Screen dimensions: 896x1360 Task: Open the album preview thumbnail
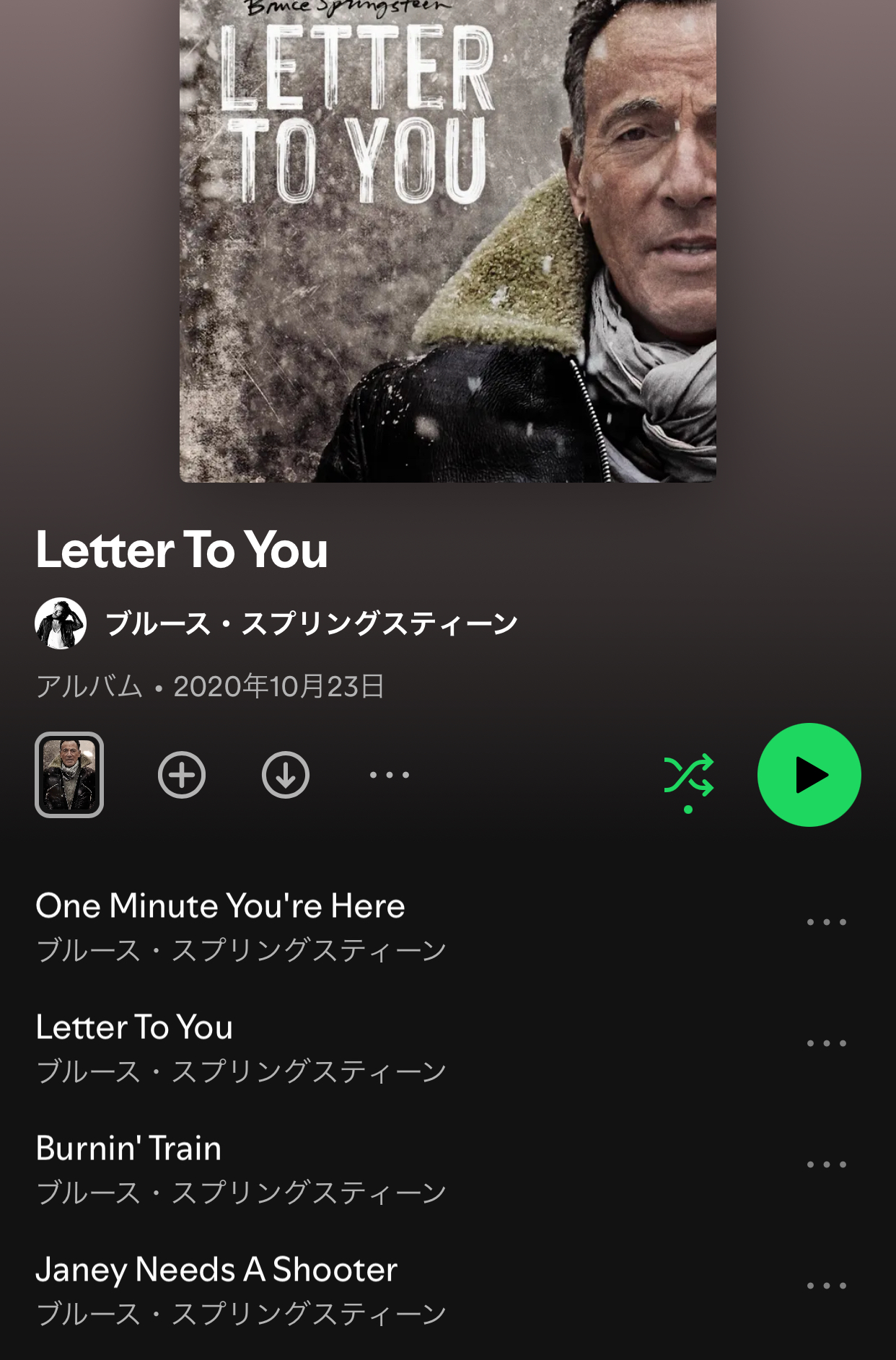69,775
